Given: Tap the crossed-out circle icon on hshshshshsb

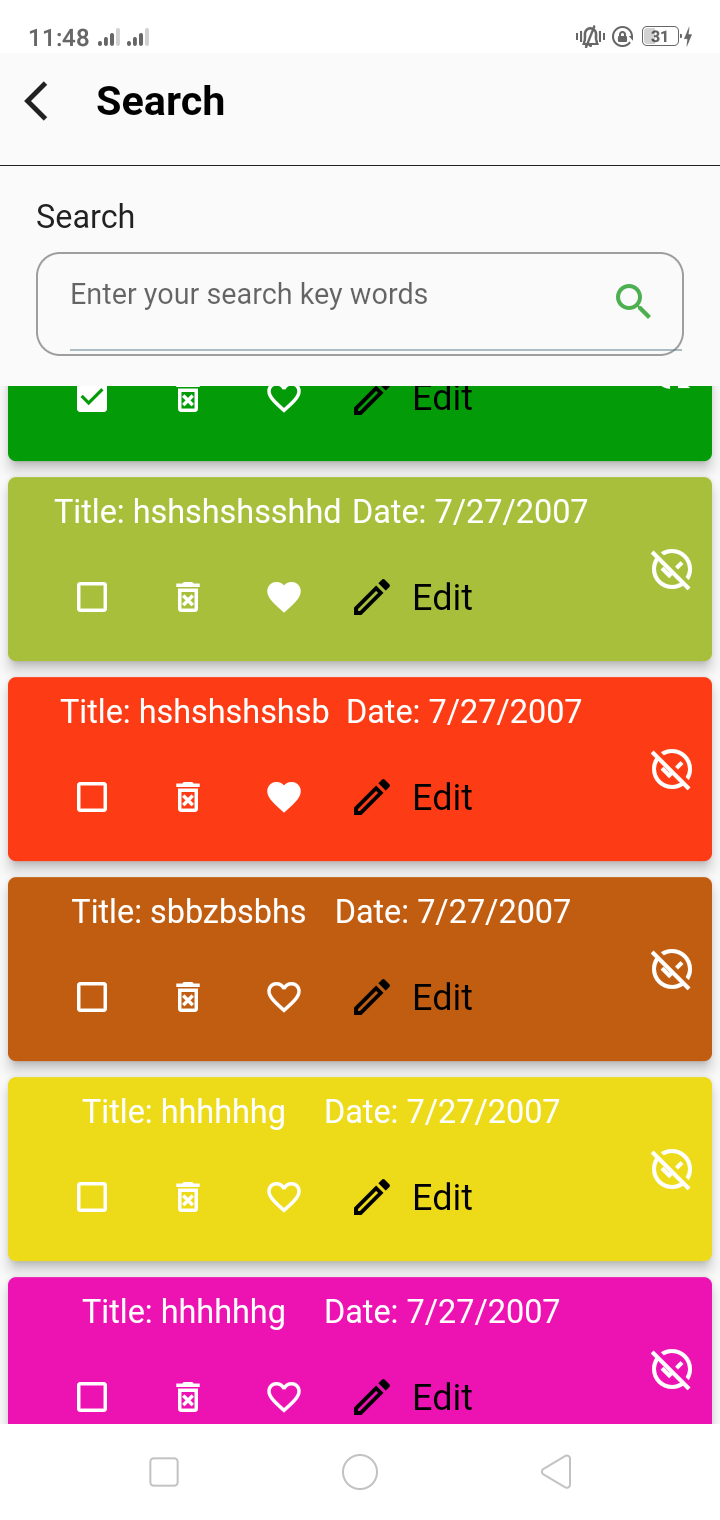Looking at the screenshot, I should tap(672, 769).
